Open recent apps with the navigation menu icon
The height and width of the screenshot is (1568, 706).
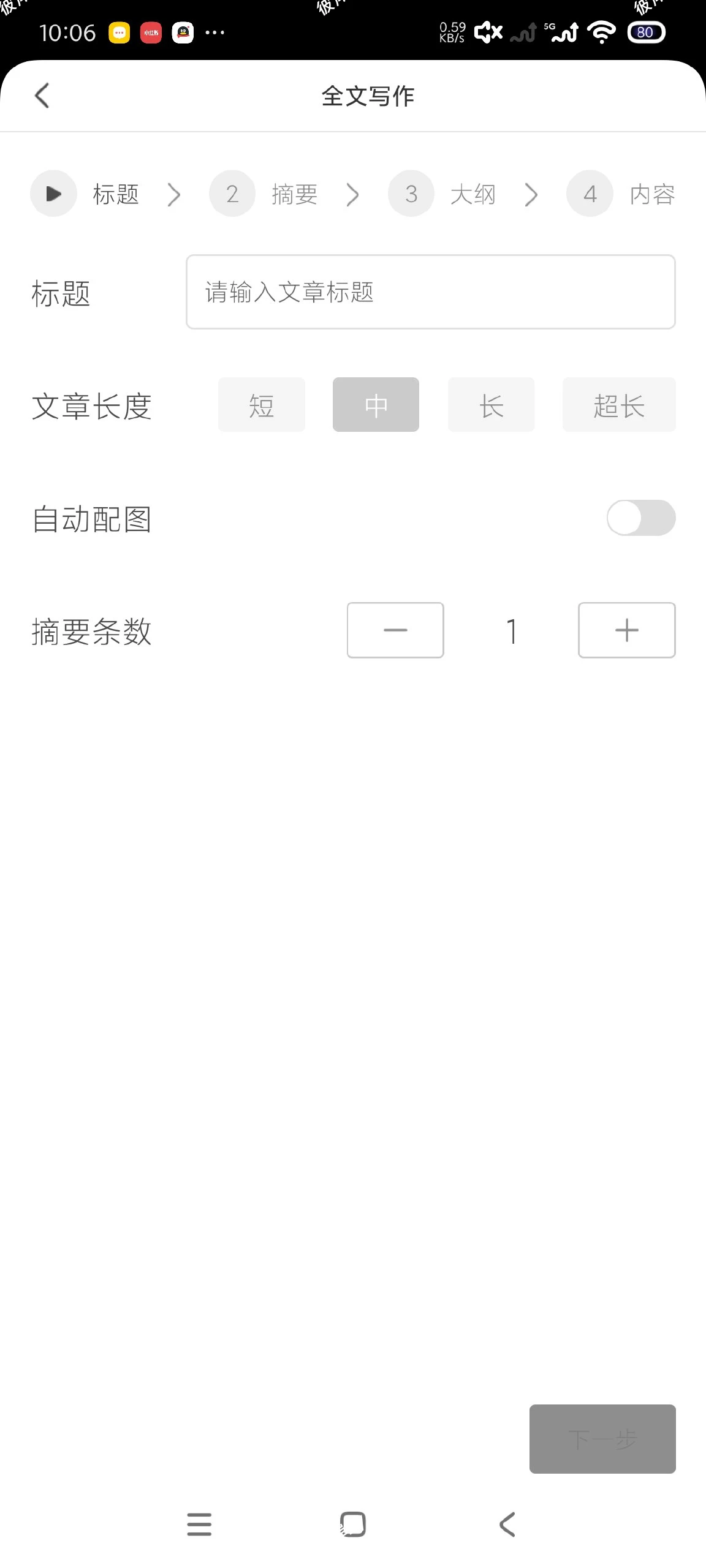point(199,1525)
